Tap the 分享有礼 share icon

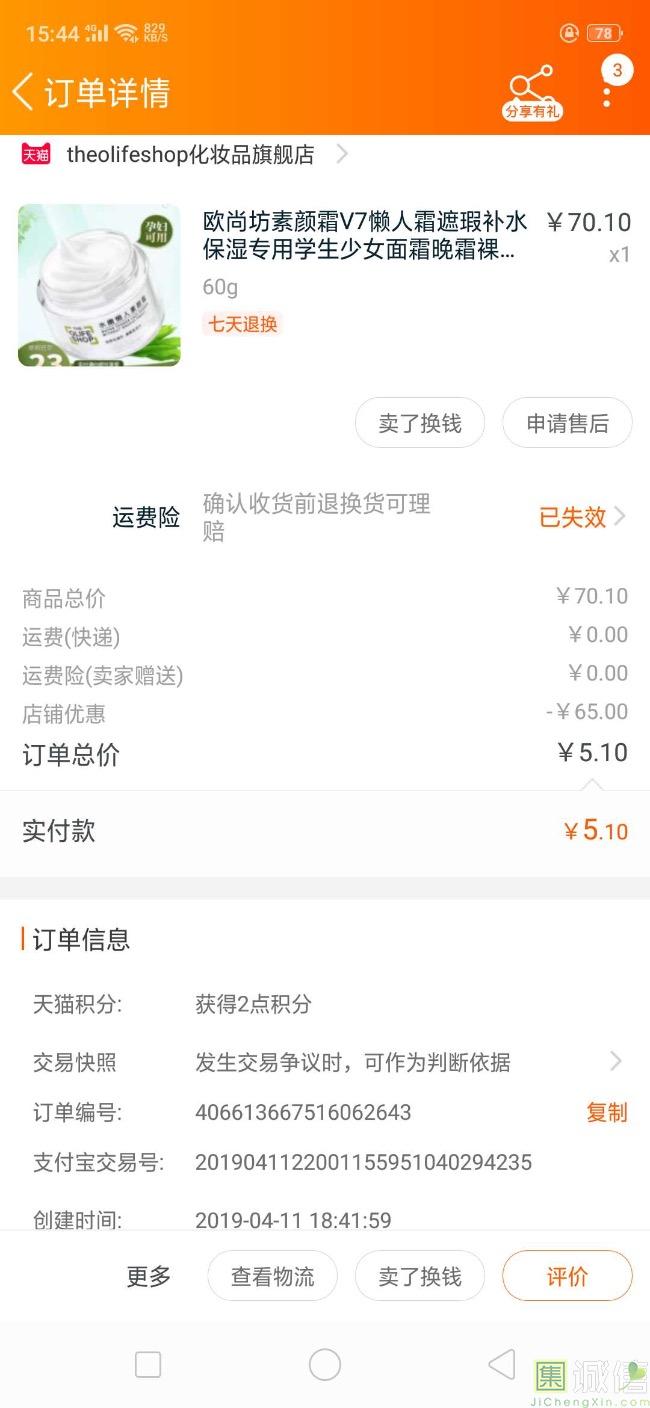click(532, 93)
